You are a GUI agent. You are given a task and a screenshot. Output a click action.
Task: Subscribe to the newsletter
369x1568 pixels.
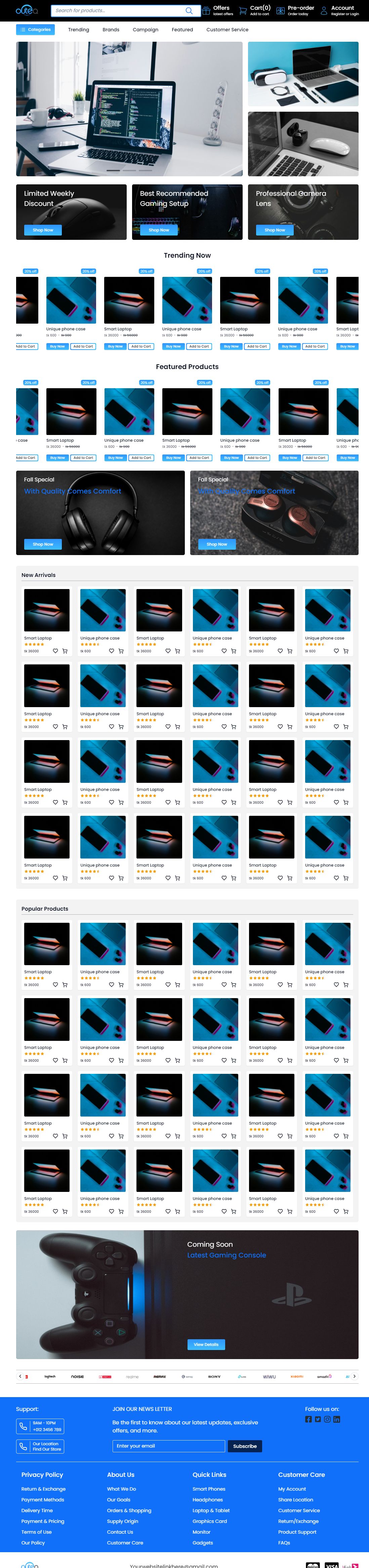click(x=244, y=1446)
